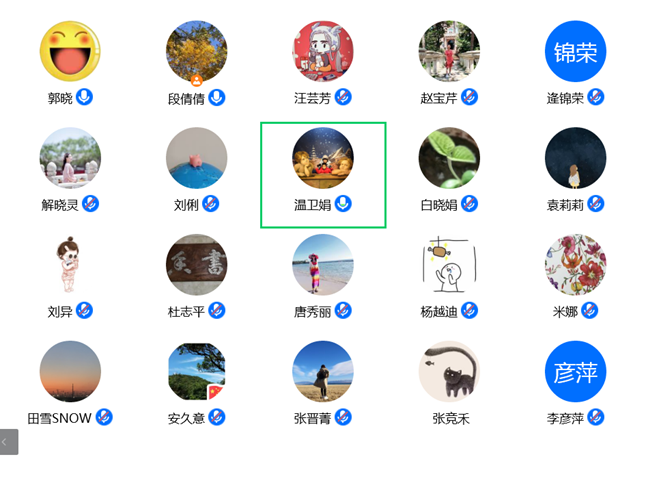Select 逄锦荣 in the grid
Viewport: 646px width, 483px height.
coord(575,51)
